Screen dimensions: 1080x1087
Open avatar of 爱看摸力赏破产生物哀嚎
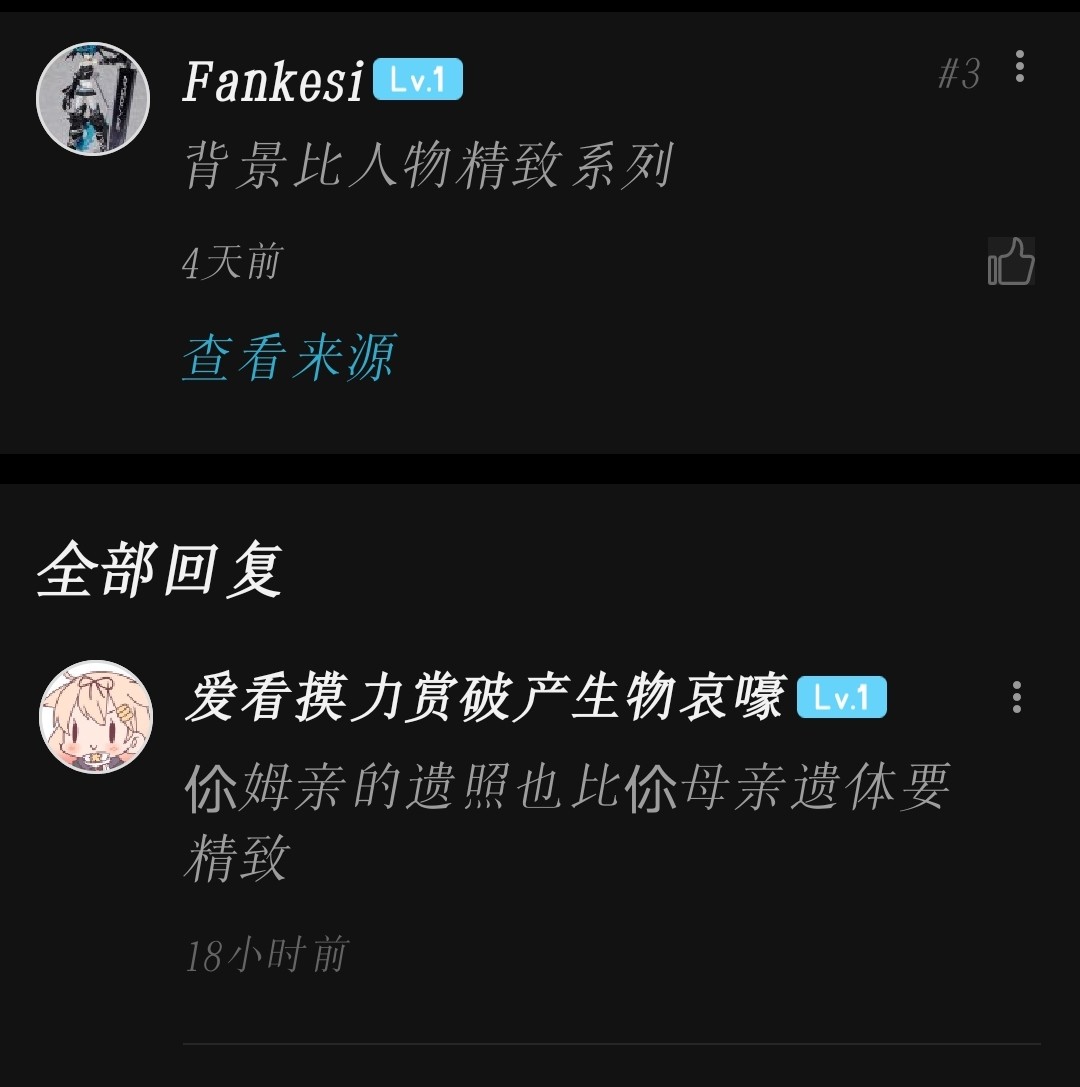pyautogui.click(x=96, y=716)
